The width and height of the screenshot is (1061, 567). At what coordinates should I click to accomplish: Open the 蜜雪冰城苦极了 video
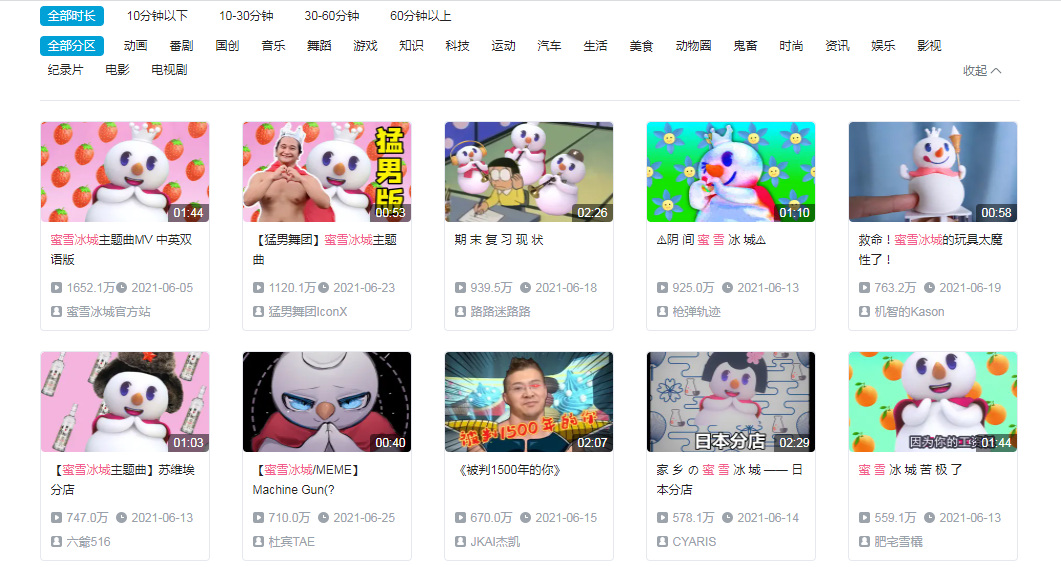point(933,402)
